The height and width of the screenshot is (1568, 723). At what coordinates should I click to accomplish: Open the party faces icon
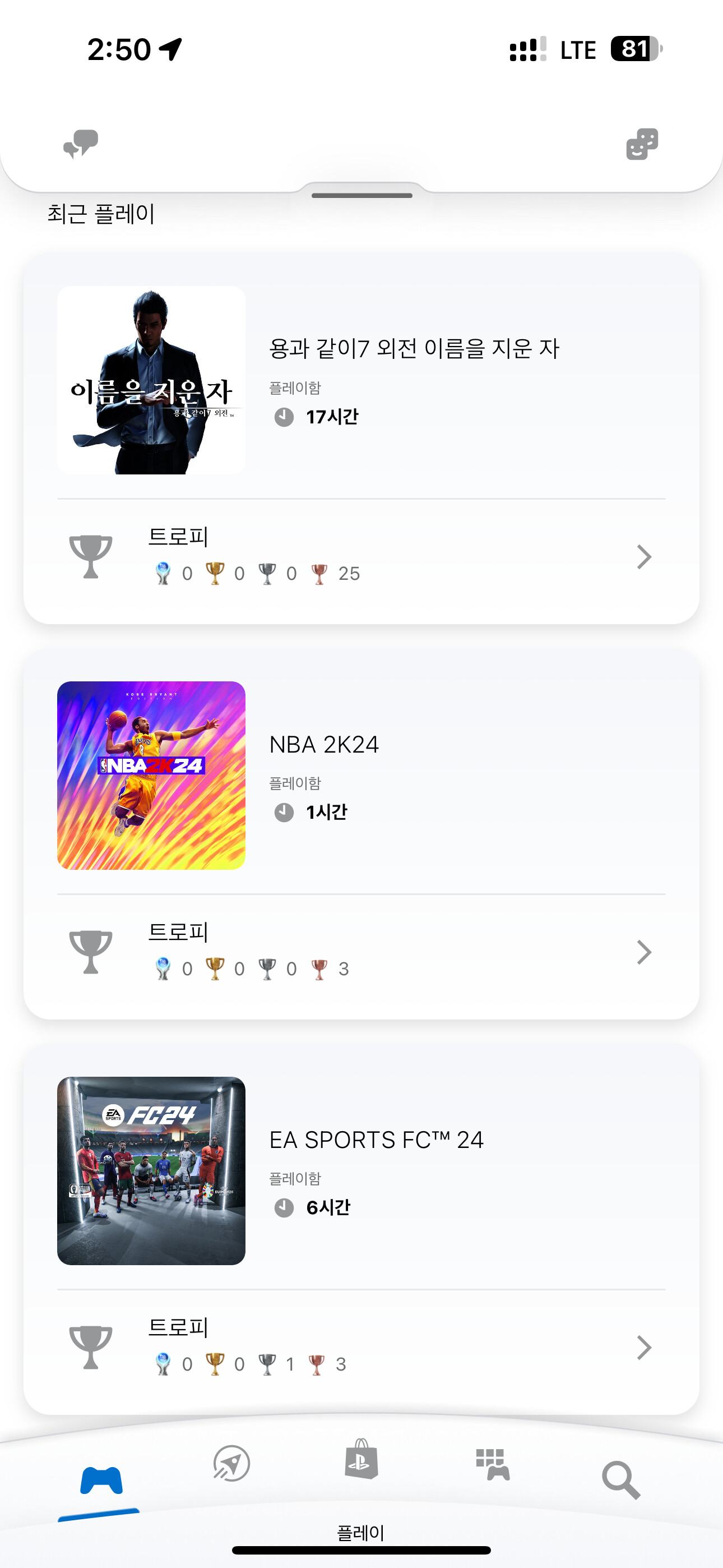point(642,144)
